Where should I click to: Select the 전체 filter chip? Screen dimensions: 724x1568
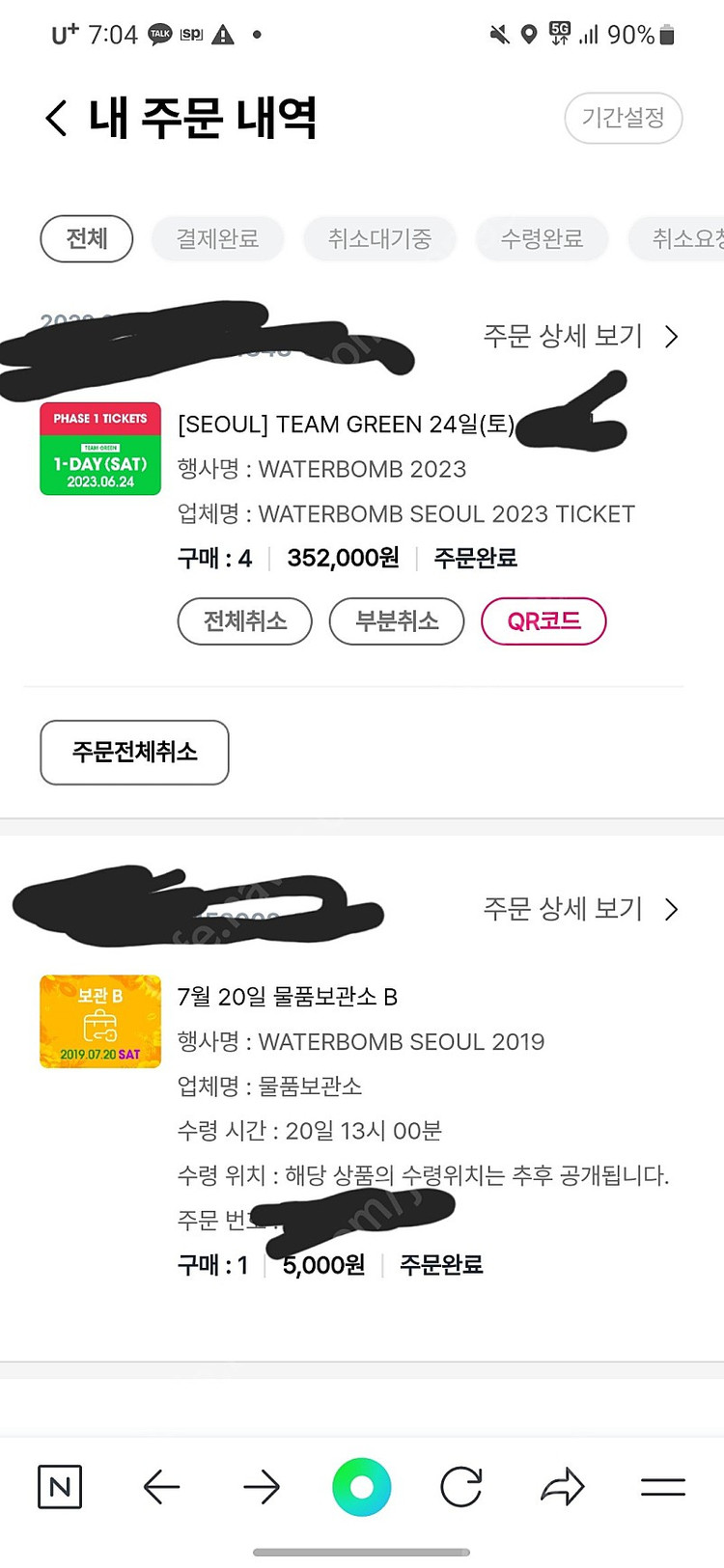(x=87, y=238)
